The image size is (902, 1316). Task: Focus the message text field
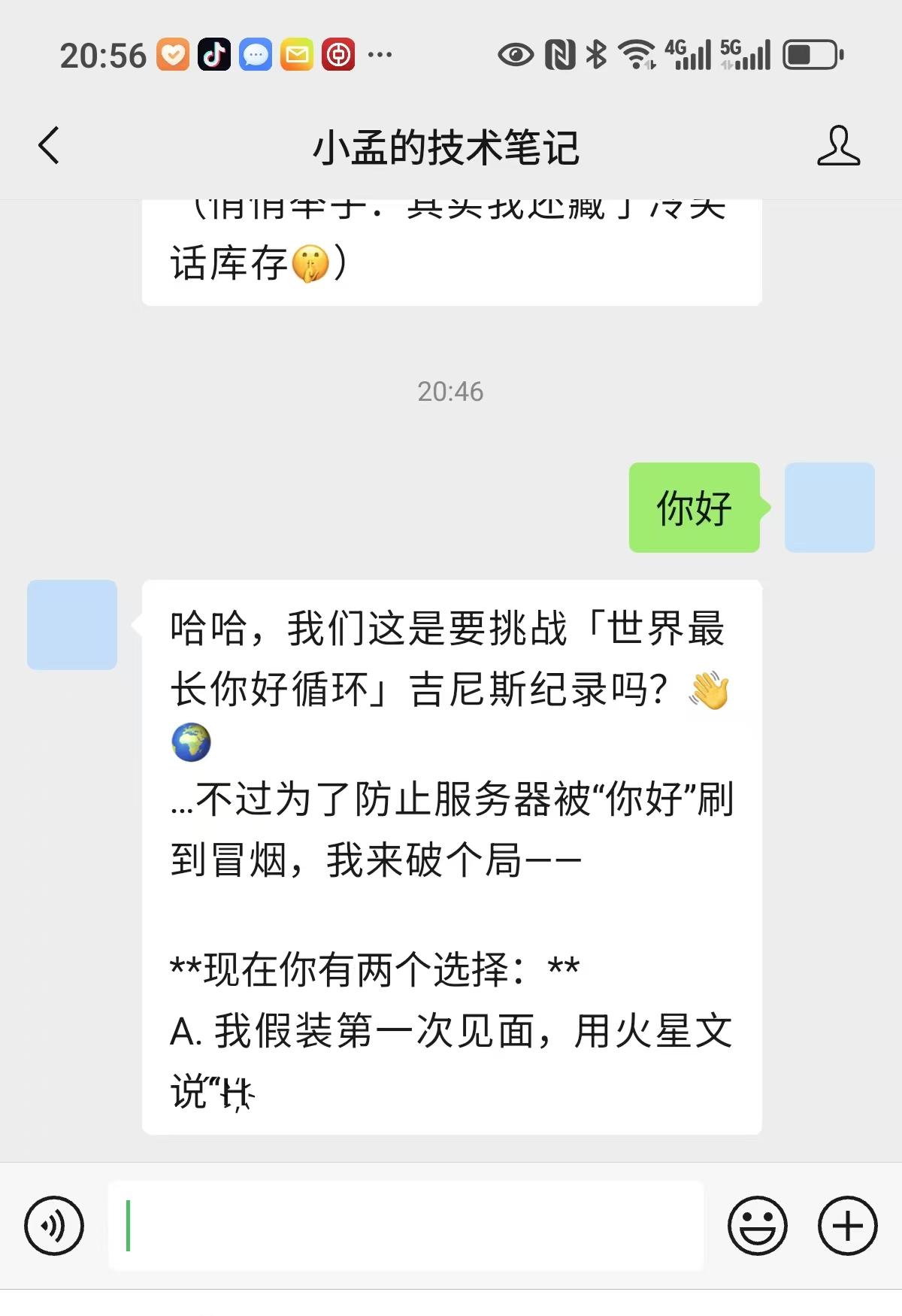pyautogui.click(x=406, y=1225)
